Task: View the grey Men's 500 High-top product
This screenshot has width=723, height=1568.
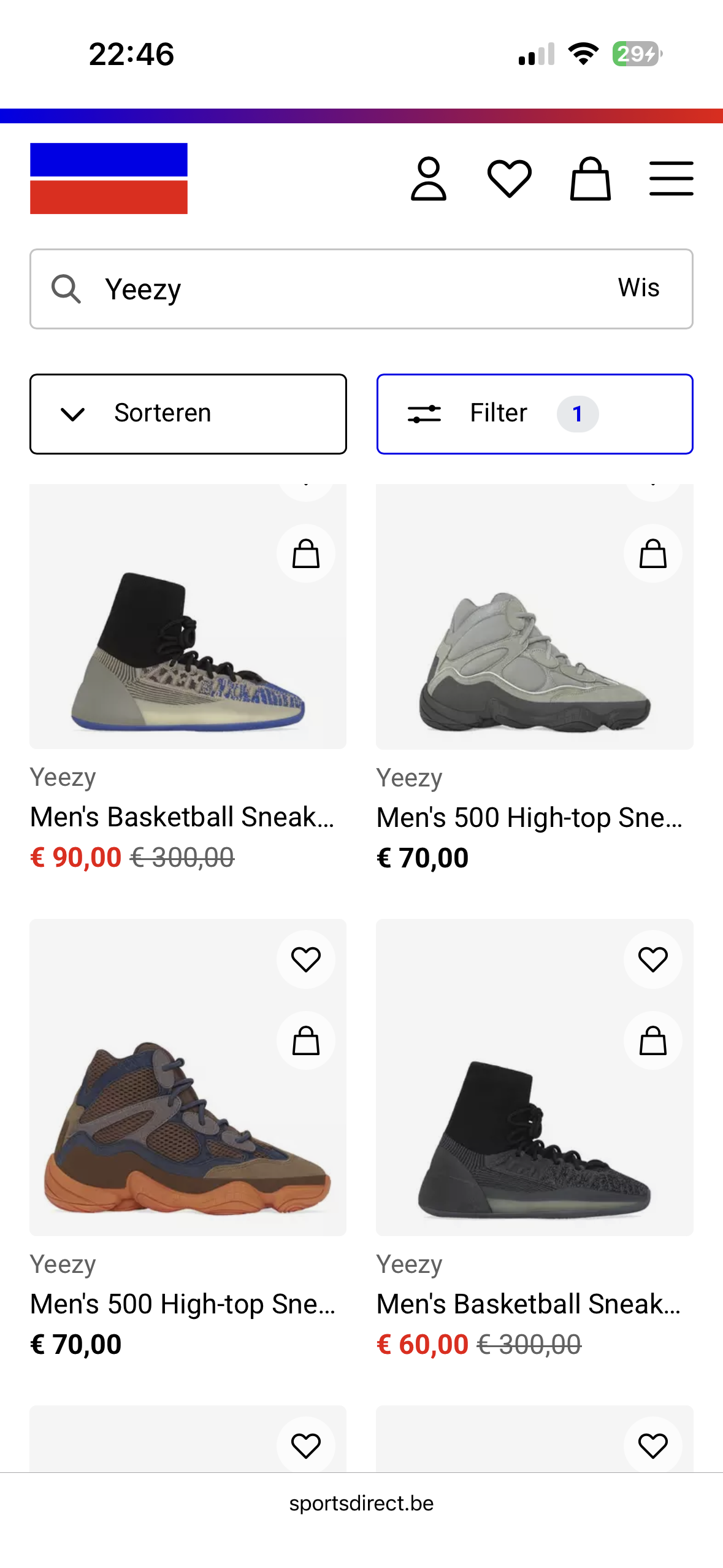Action: pyautogui.click(x=529, y=818)
